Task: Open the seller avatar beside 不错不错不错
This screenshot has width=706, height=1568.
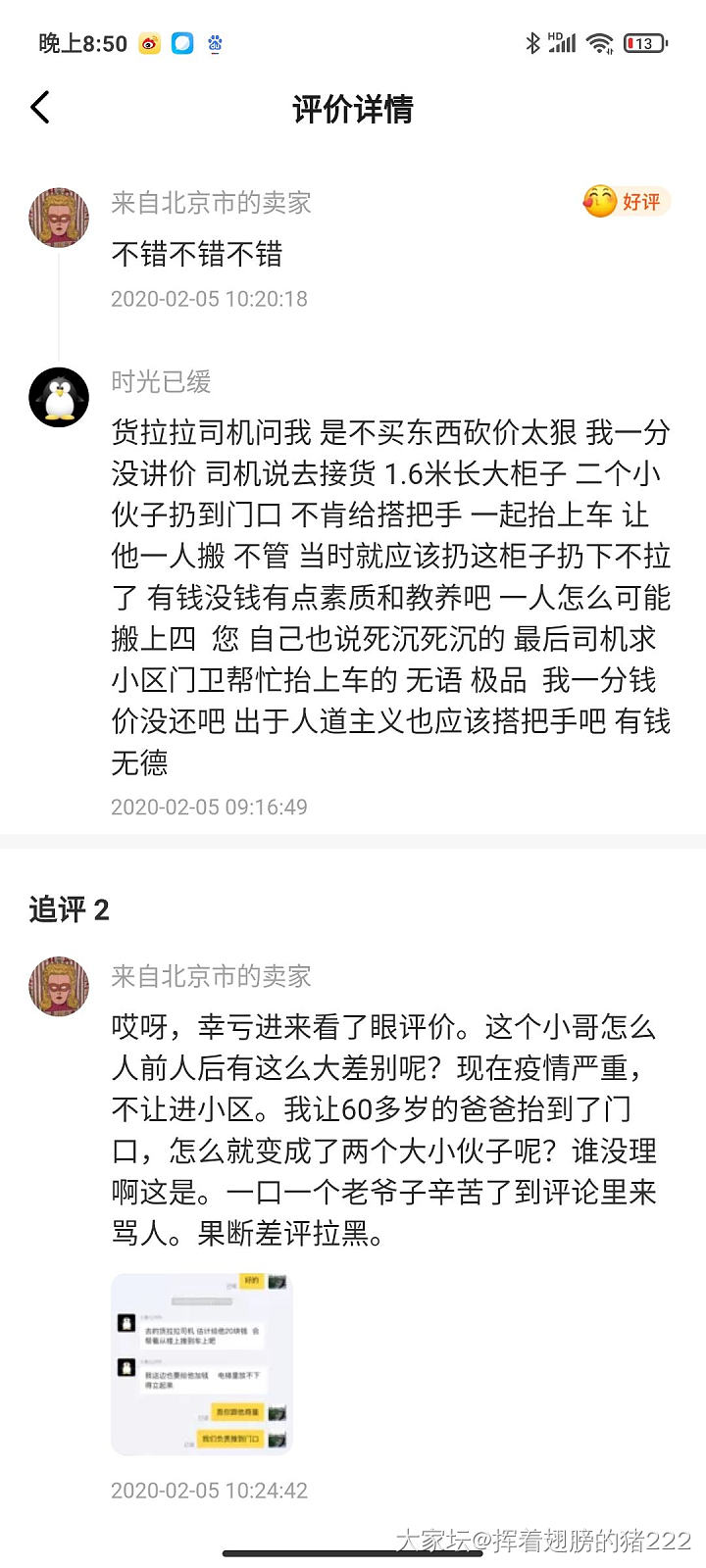Action: (59, 218)
